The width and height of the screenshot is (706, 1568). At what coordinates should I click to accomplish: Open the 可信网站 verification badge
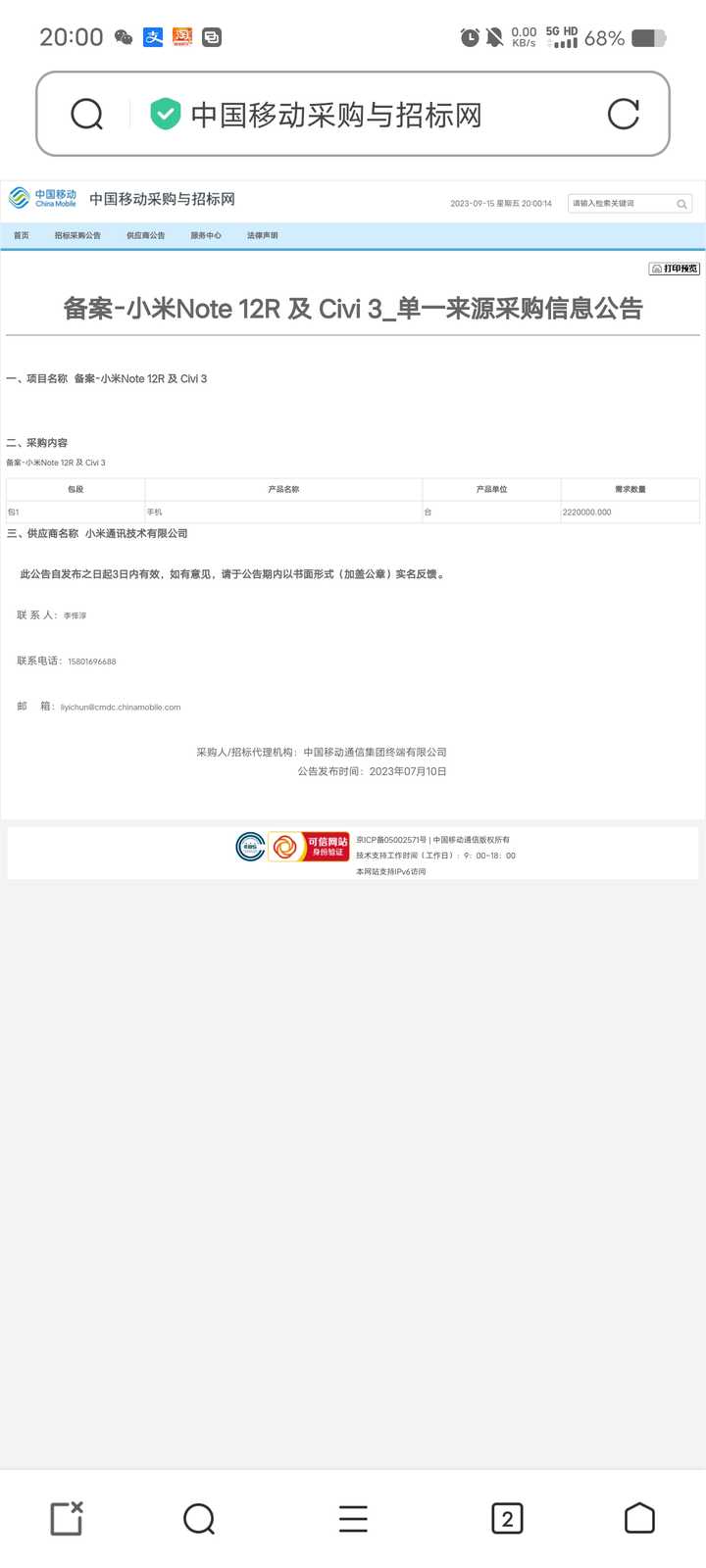click(x=309, y=847)
